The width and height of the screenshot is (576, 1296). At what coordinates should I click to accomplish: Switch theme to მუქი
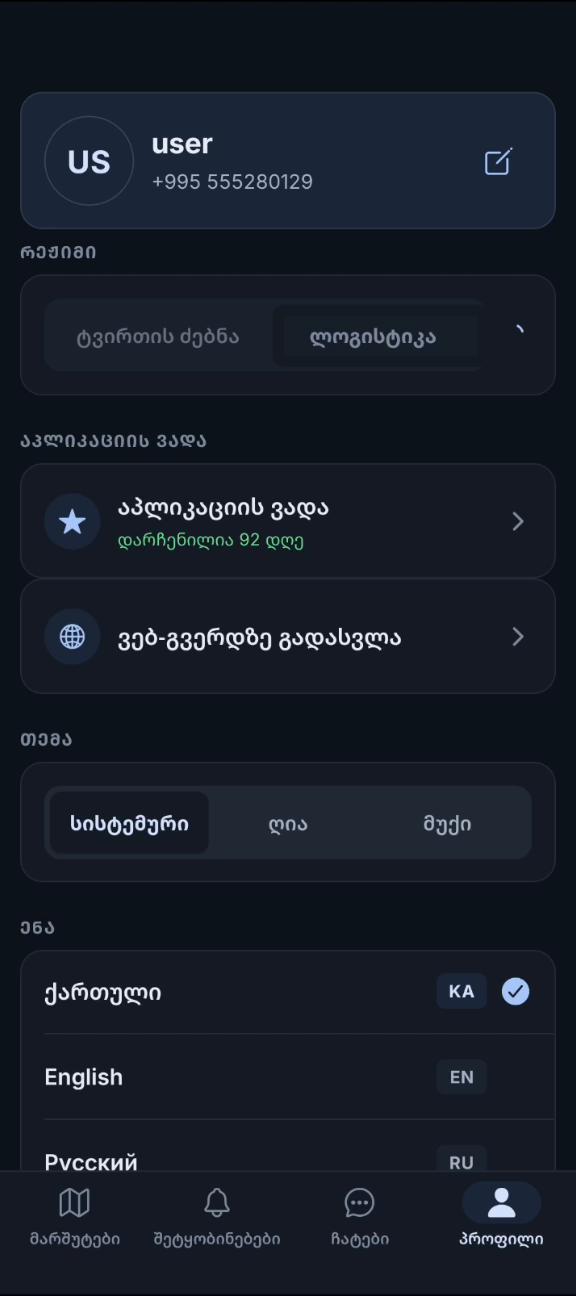pos(447,824)
